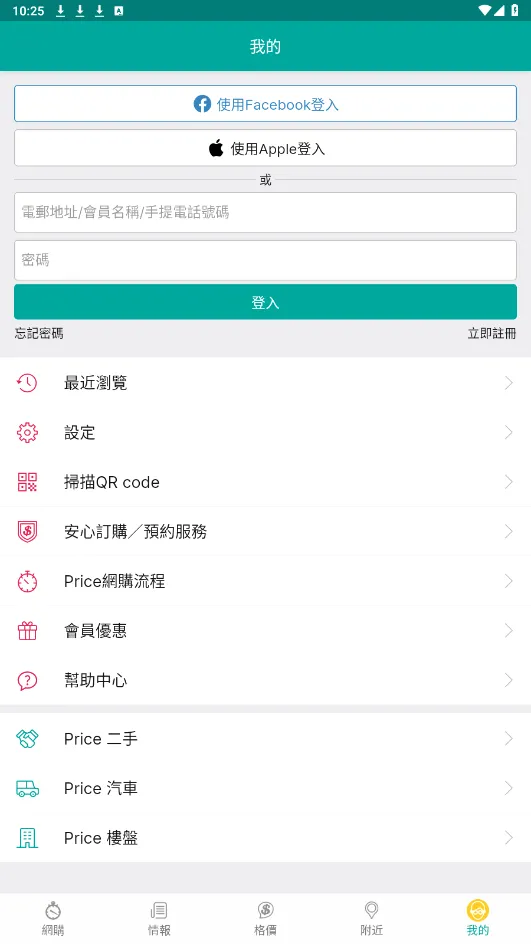
Task: Tap the green 登入 button
Action: click(266, 302)
